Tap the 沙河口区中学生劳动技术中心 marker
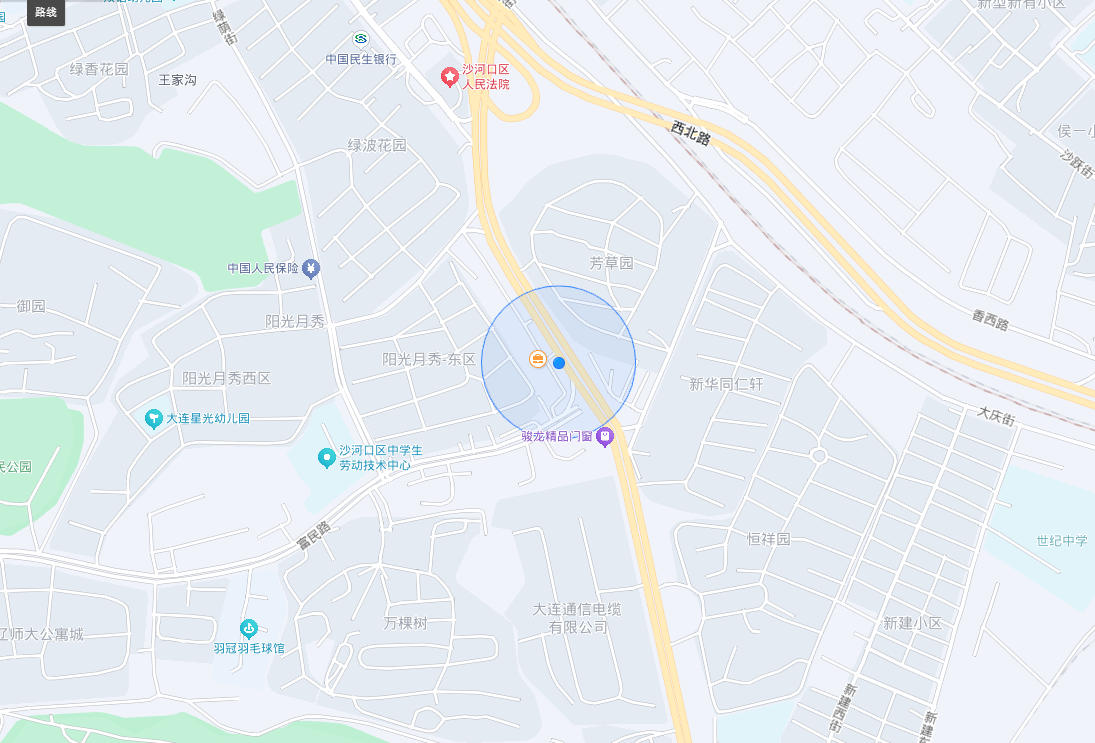1095x743 pixels. point(326,458)
